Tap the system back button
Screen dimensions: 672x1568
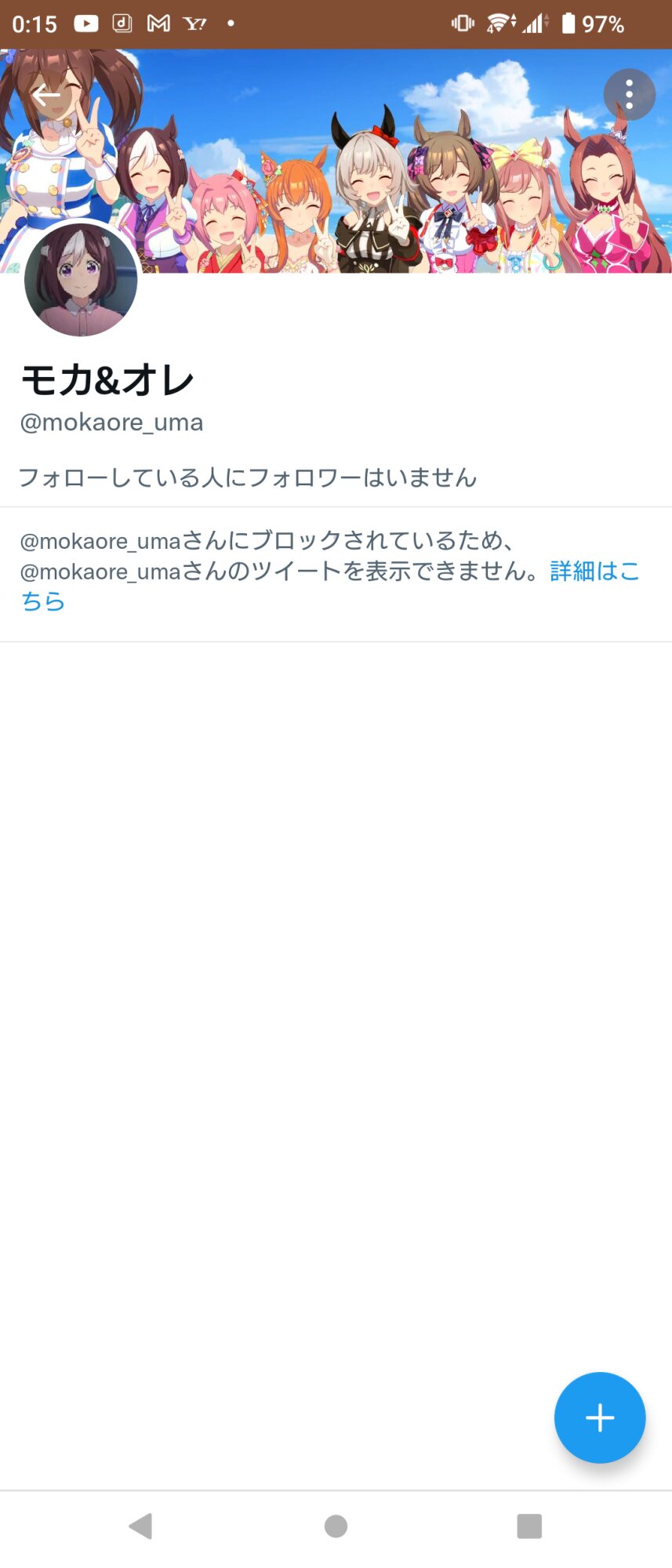coord(140,1526)
